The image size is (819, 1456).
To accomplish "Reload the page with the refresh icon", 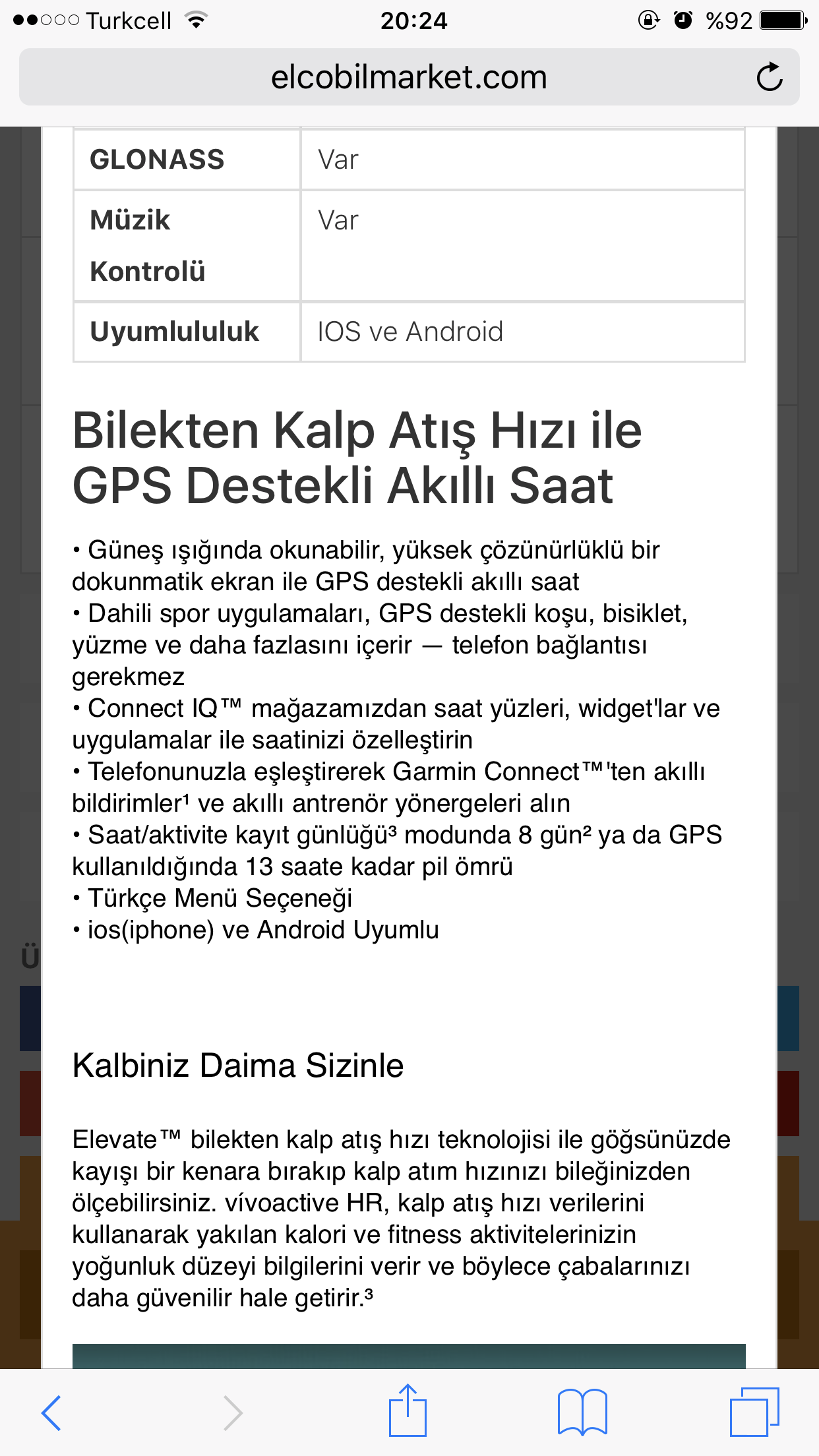I will coord(769,77).
